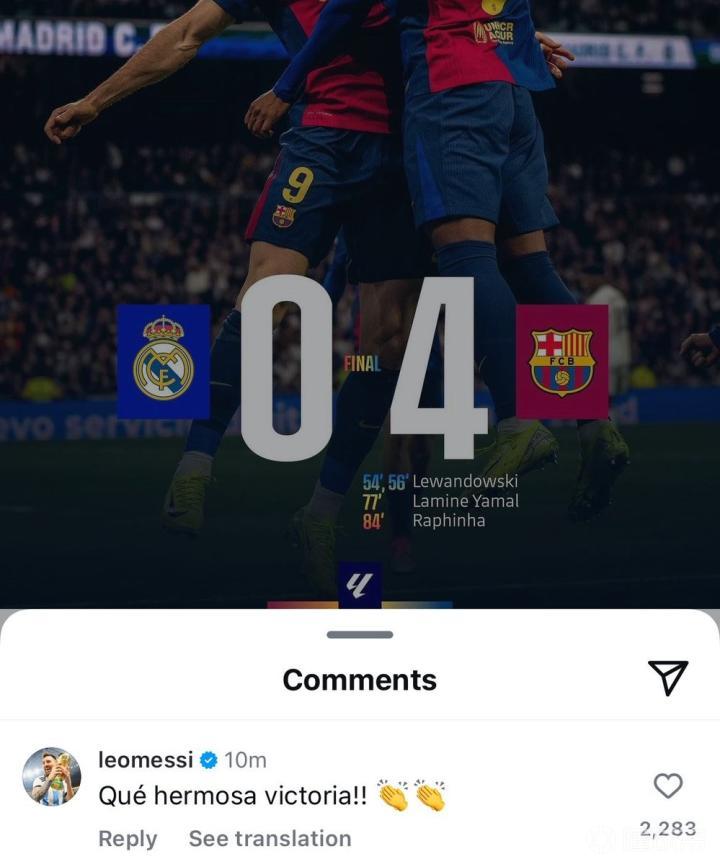Reply to leomessi's comment
Screen dimensions: 720x864
[x=127, y=838]
